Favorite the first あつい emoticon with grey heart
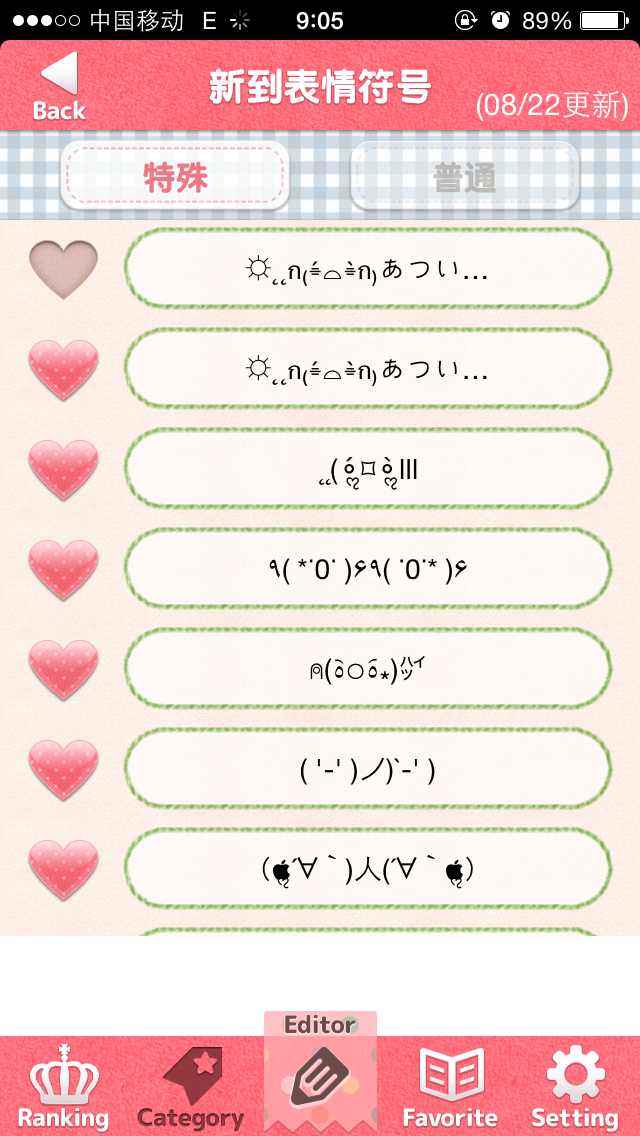Image resolution: width=640 pixels, height=1136 pixels. 63,270
